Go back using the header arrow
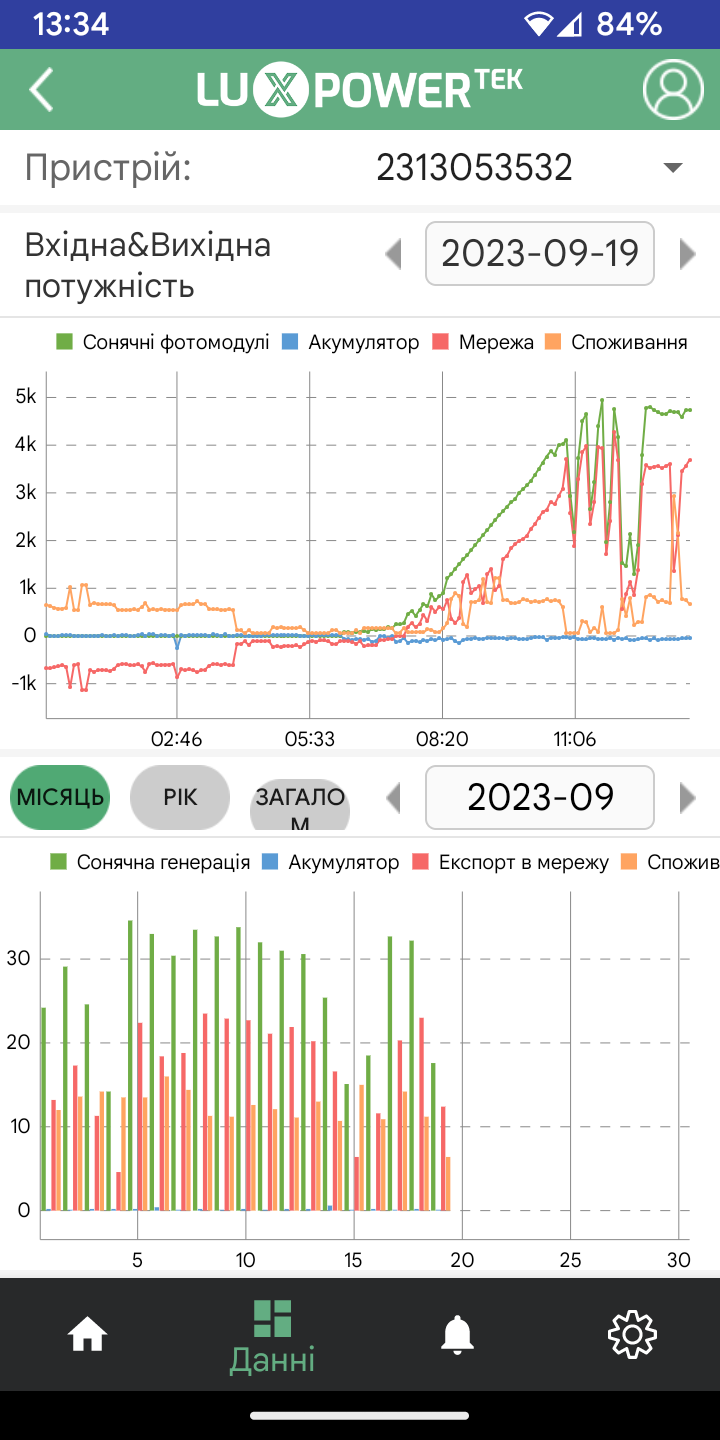This screenshot has height=1440, width=720. pyautogui.click(x=40, y=90)
